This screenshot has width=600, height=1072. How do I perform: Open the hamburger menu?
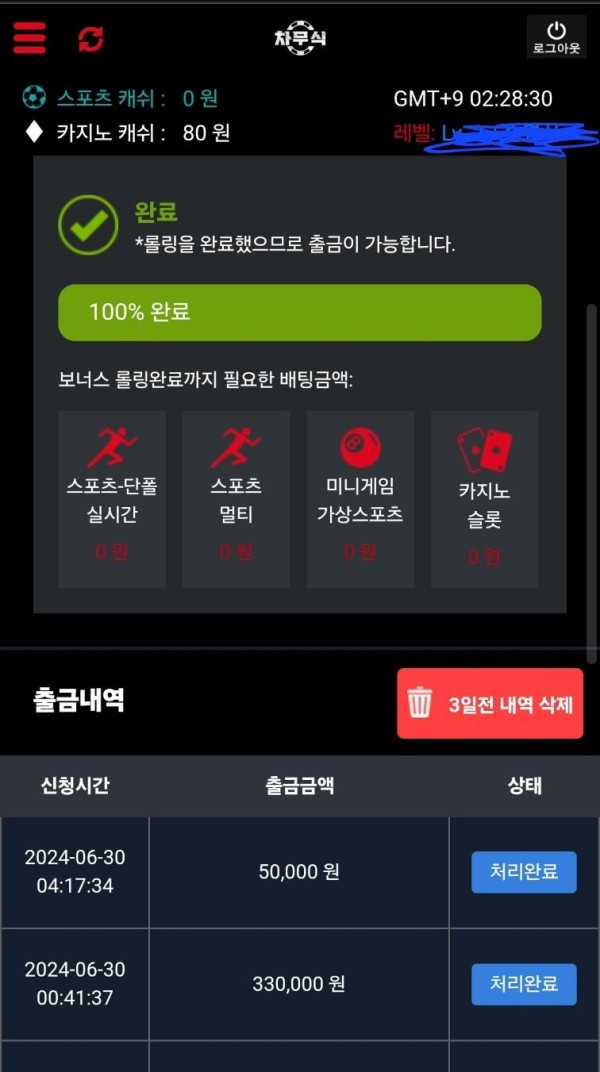30,38
